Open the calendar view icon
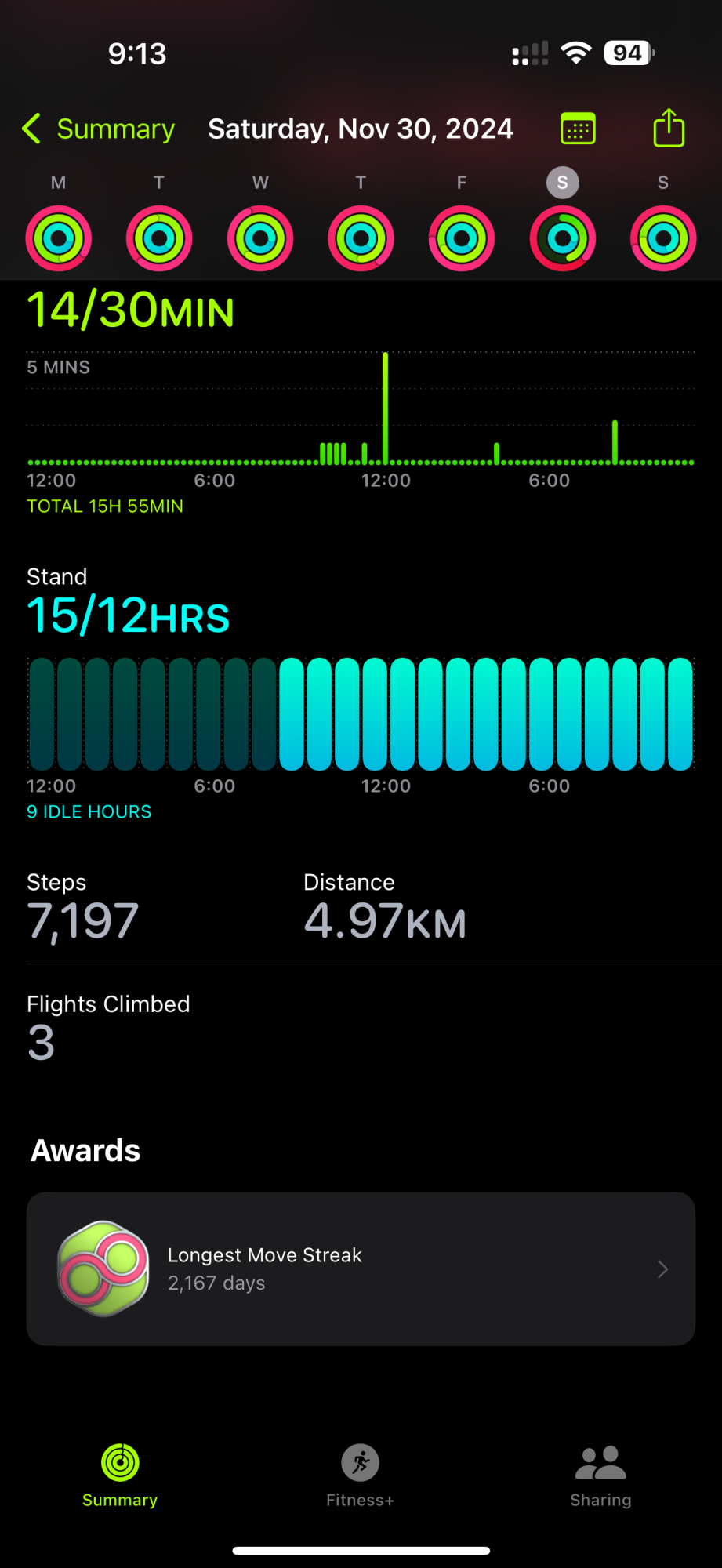 click(579, 129)
